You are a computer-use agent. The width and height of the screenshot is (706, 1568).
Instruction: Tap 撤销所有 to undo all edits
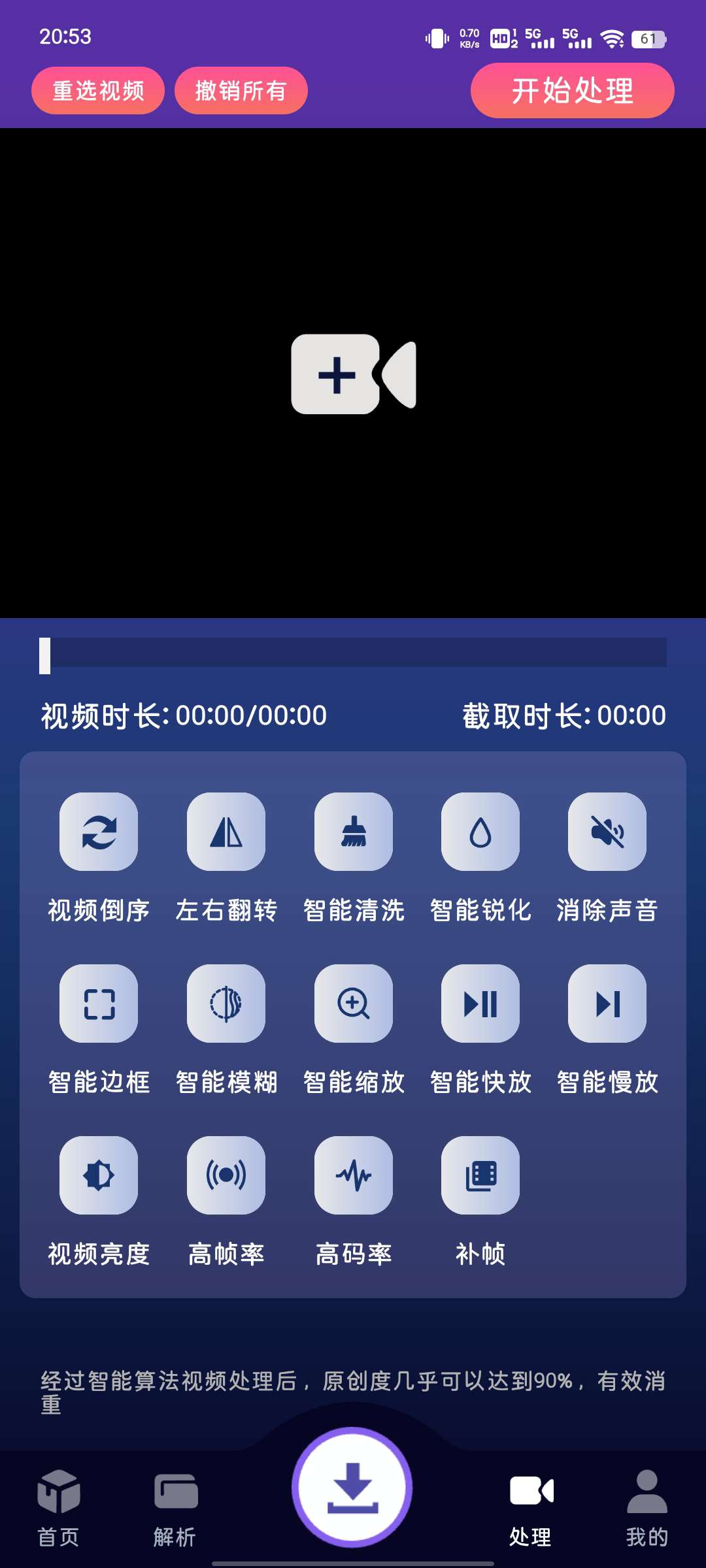point(241,90)
